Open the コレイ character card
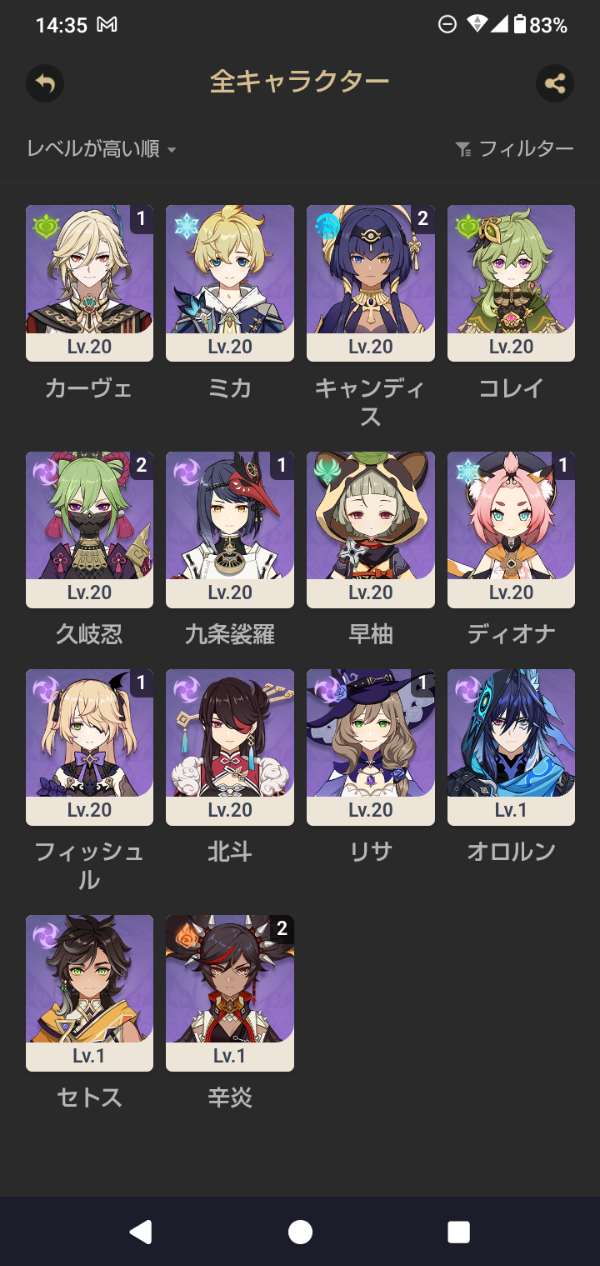 [511, 282]
